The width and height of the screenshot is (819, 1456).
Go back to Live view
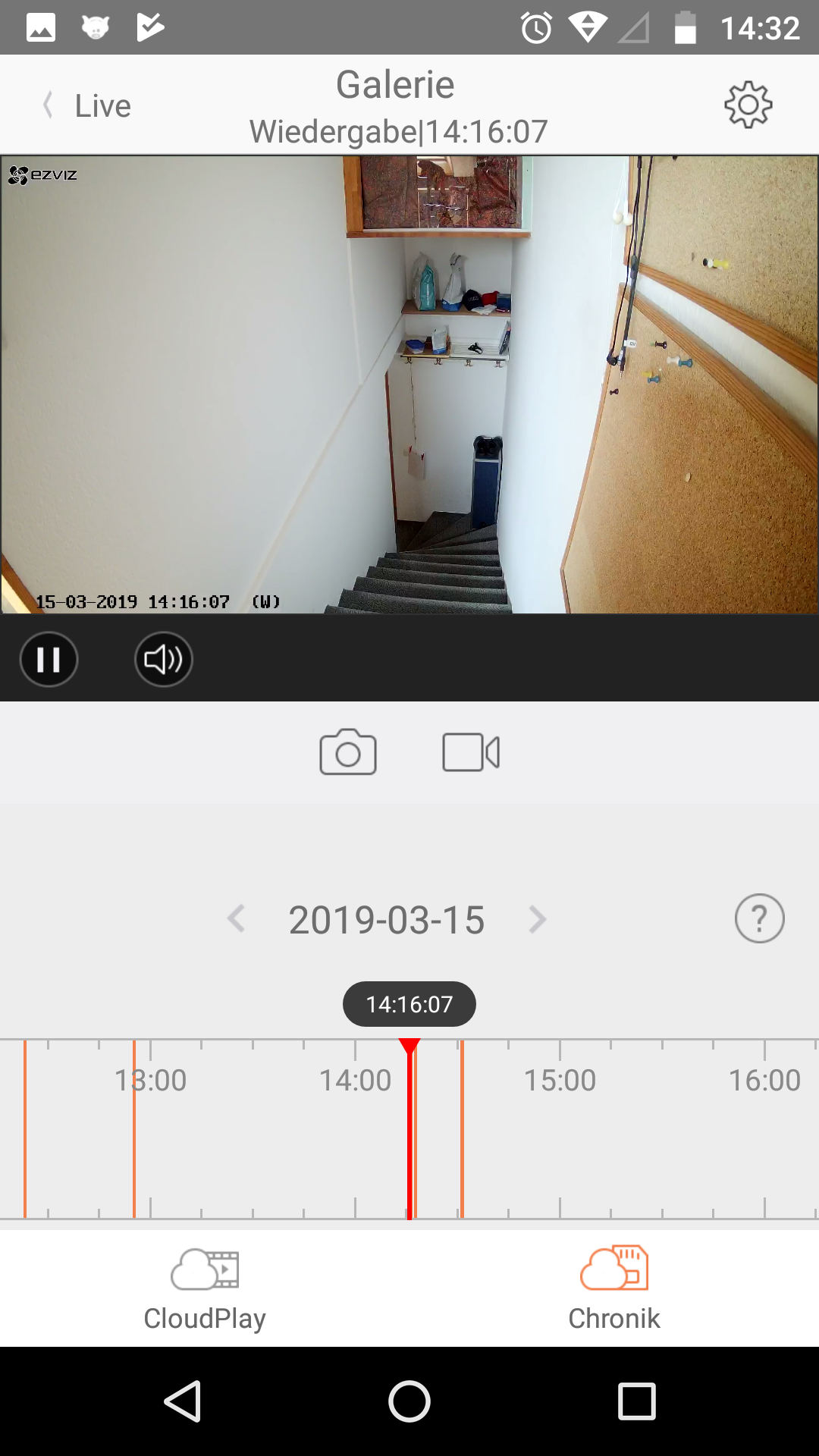click(88, 105)
